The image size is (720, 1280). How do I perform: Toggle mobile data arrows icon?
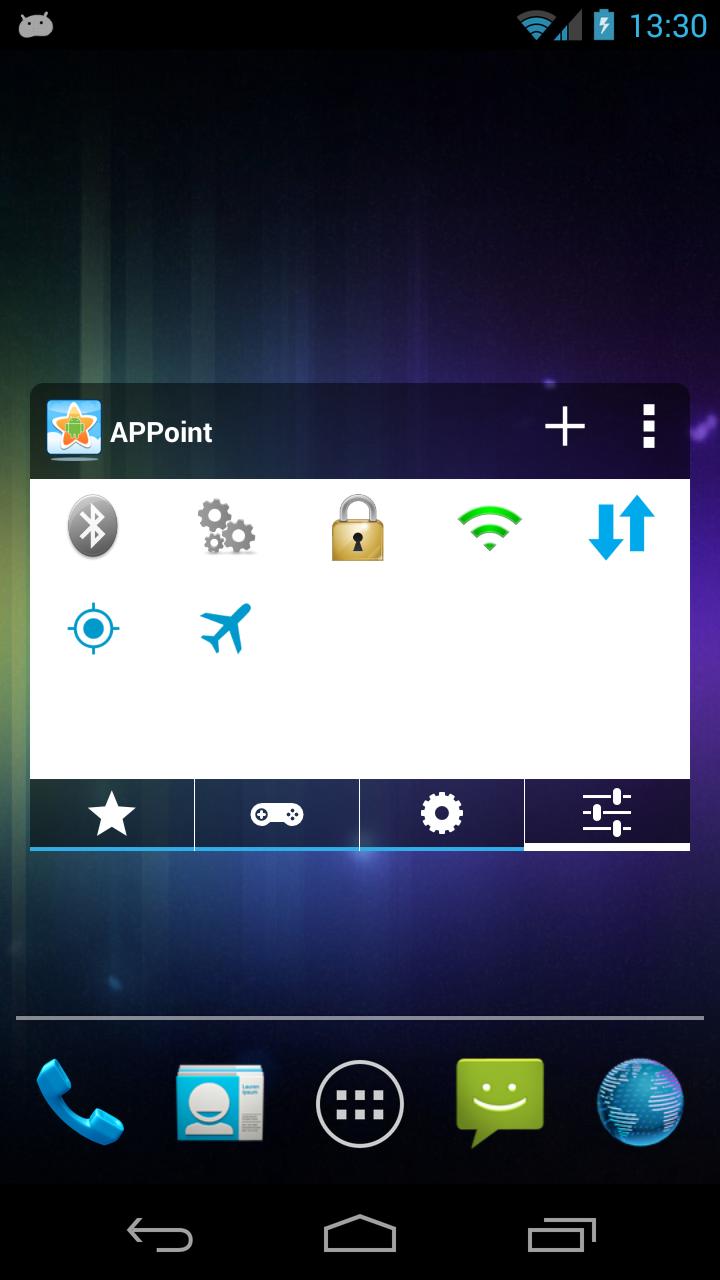621,527
